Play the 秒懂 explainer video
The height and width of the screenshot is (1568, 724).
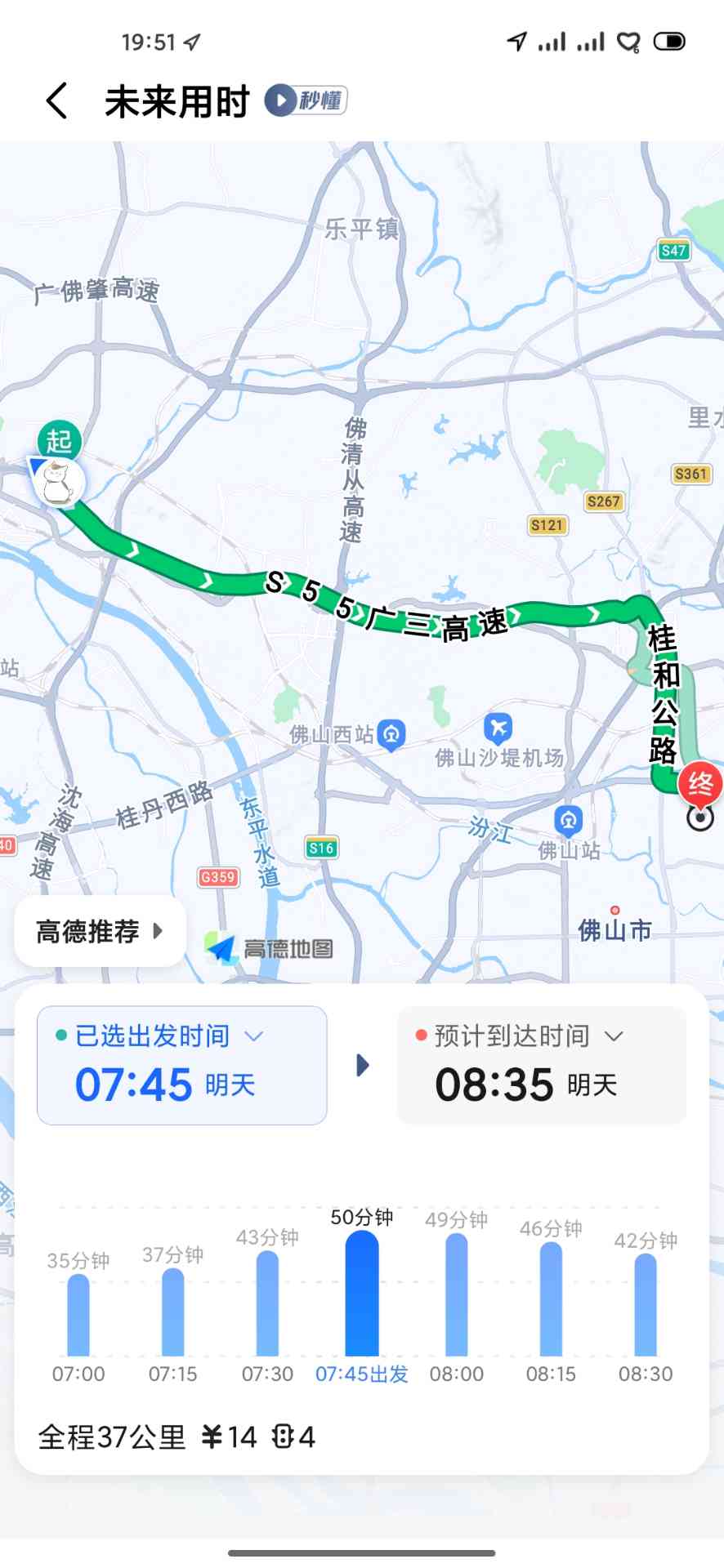pos(306,100)
